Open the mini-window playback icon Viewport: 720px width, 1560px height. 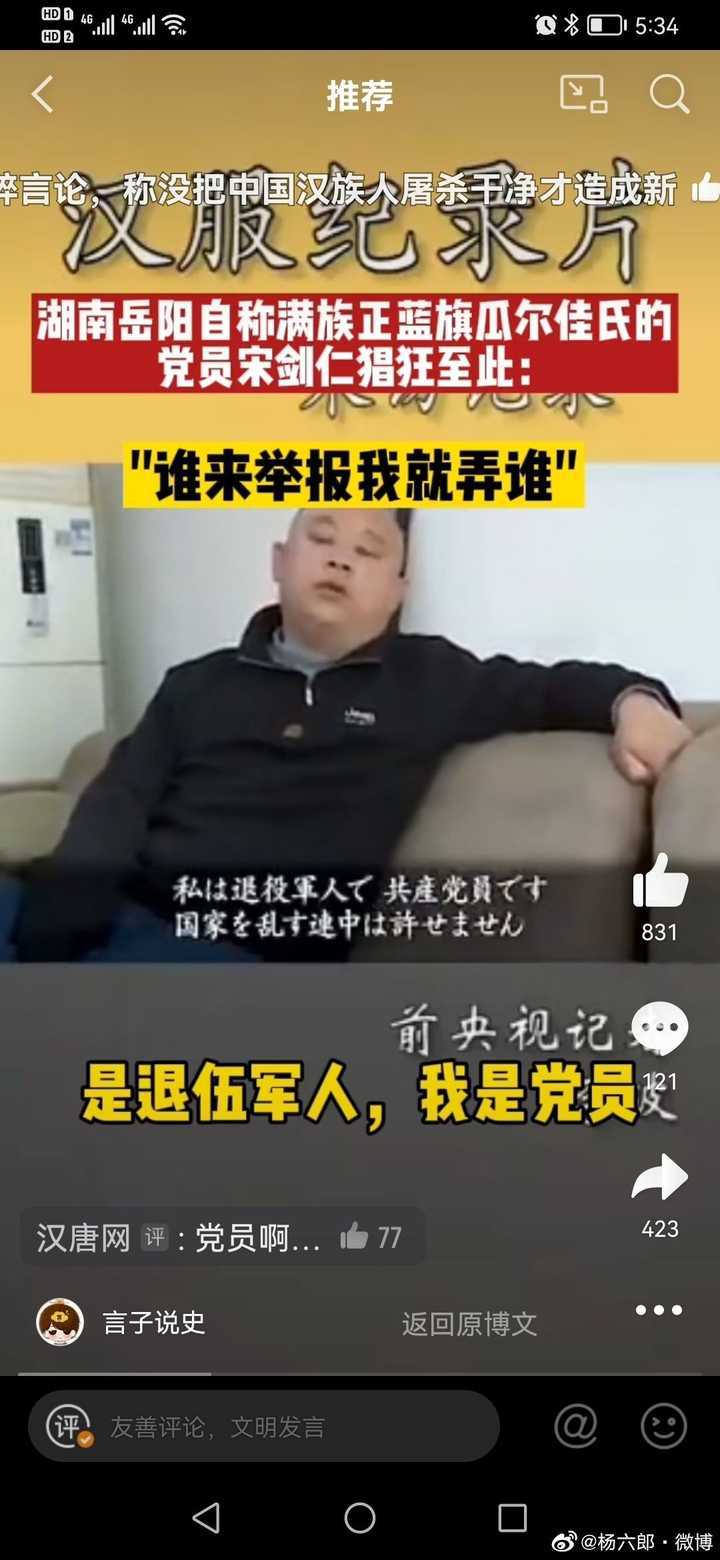pyautogui.click(x=583, y=94)
